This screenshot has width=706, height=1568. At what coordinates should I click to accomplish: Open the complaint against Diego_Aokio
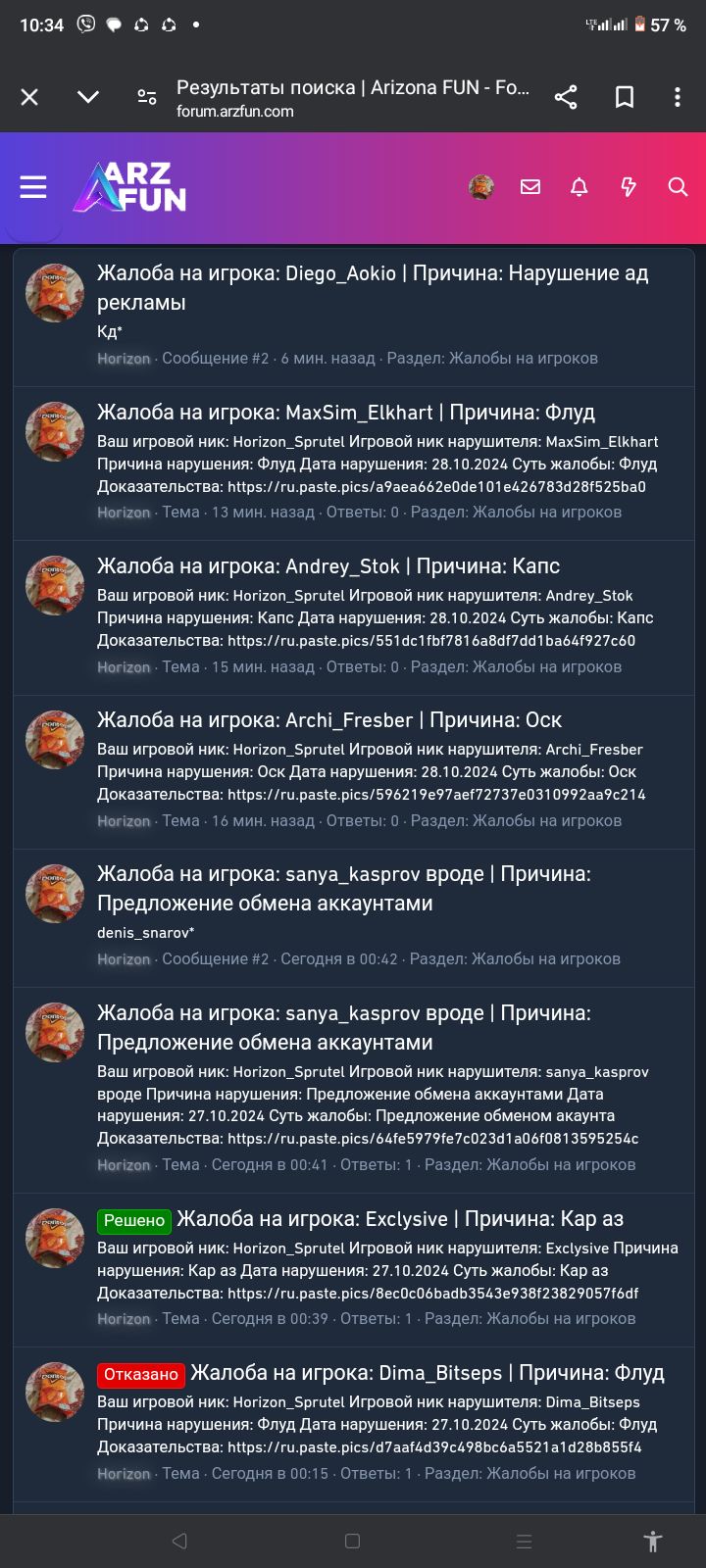(x=373, y=288)
